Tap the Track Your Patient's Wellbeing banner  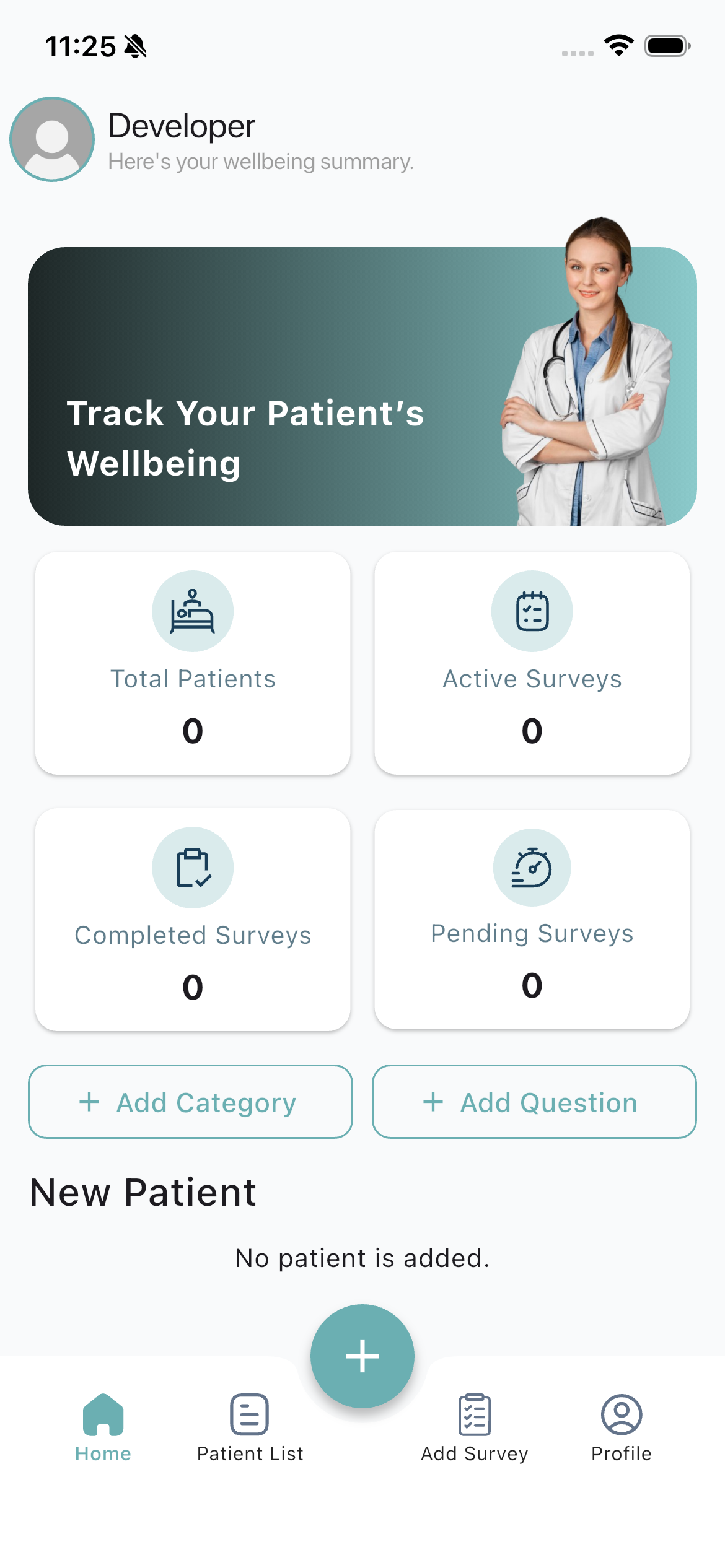(362, 385)
